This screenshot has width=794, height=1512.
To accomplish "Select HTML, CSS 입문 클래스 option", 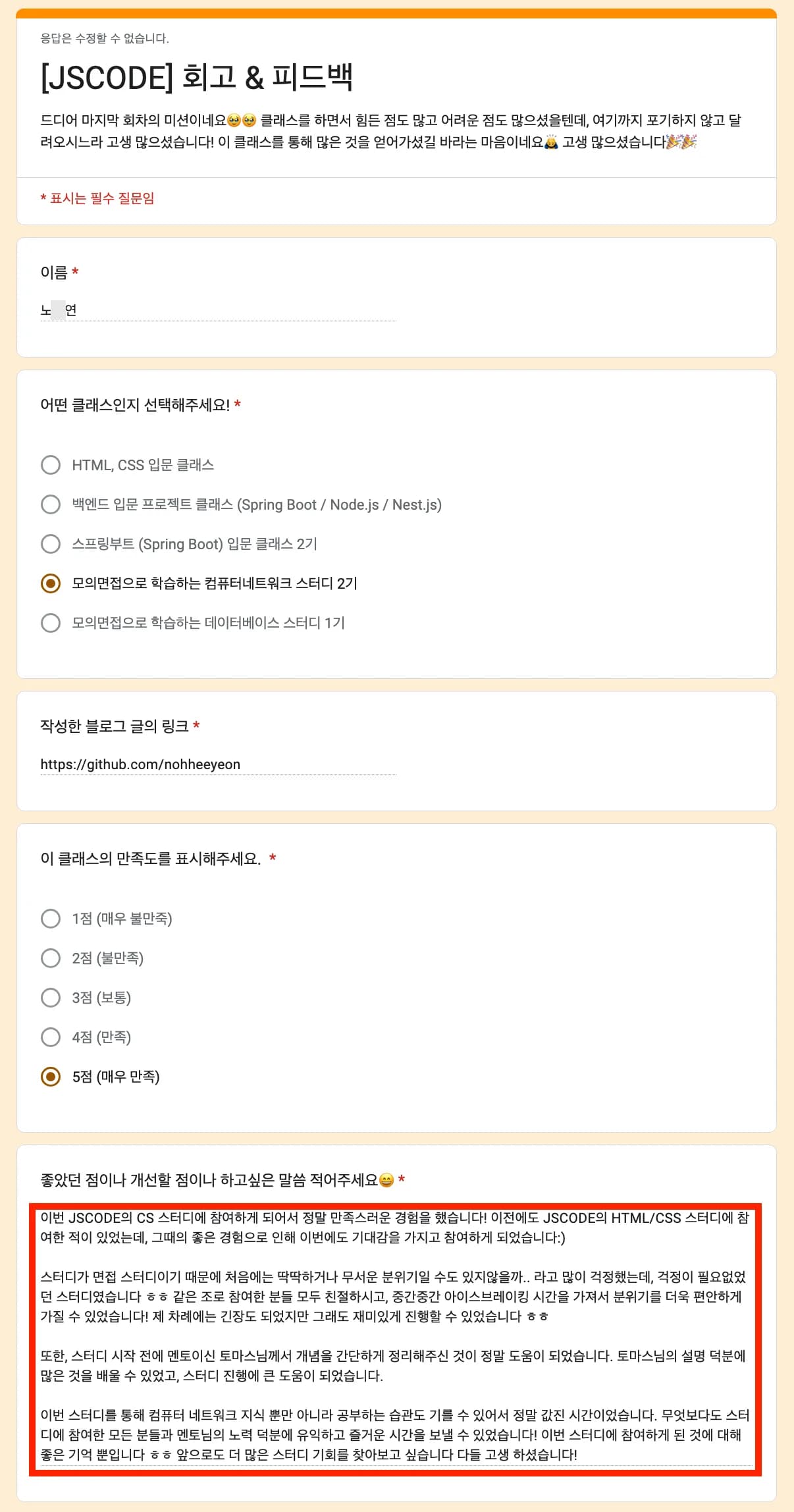I will (x=51, y=465).
